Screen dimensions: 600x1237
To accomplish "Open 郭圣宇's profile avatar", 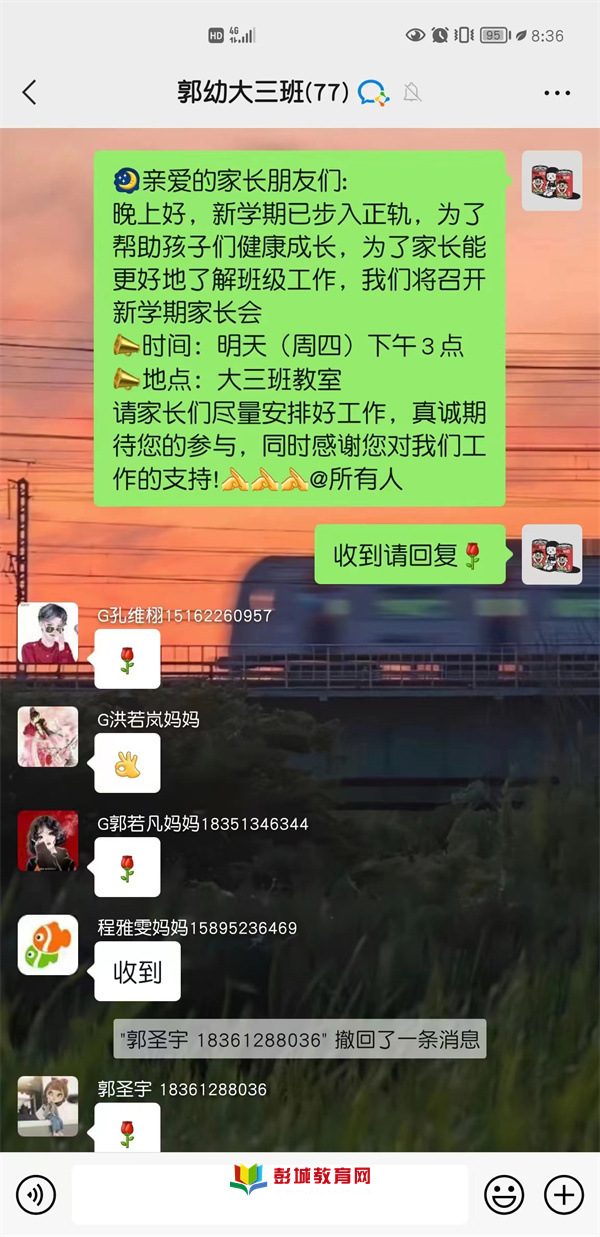I will (x=48, y=1106).
